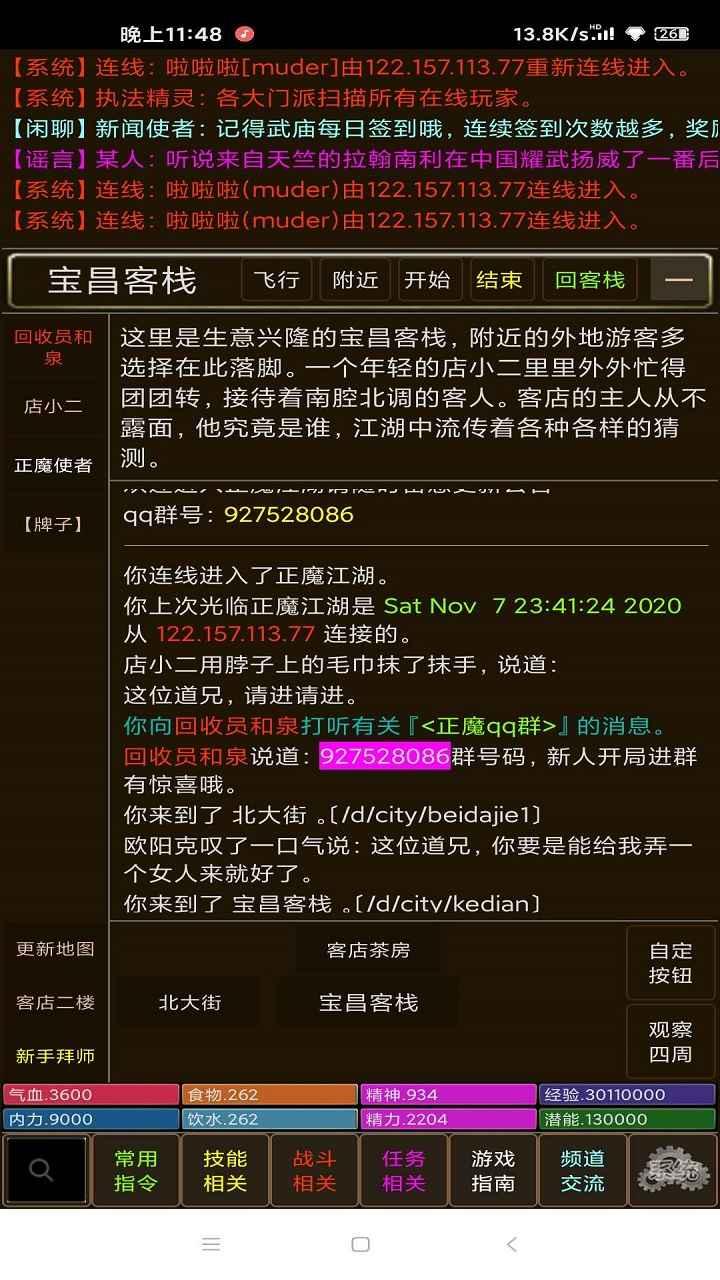Image resolution: width=720 pixels, height=1280 pixels.
Task: Tap the 开始 button
Action: pyautogui.click(x=427, y=280)
